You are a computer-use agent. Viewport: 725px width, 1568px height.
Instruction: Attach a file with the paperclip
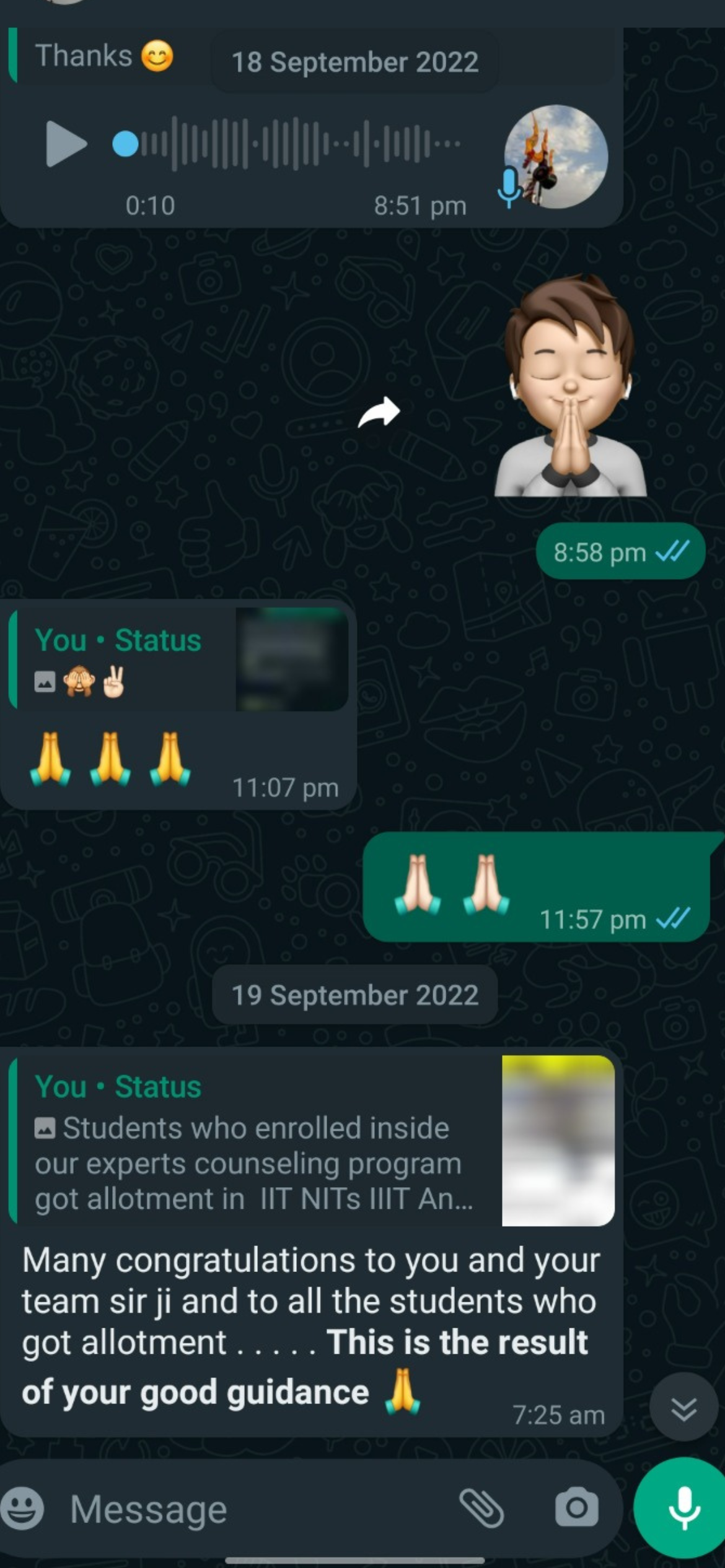[481, 1509]
